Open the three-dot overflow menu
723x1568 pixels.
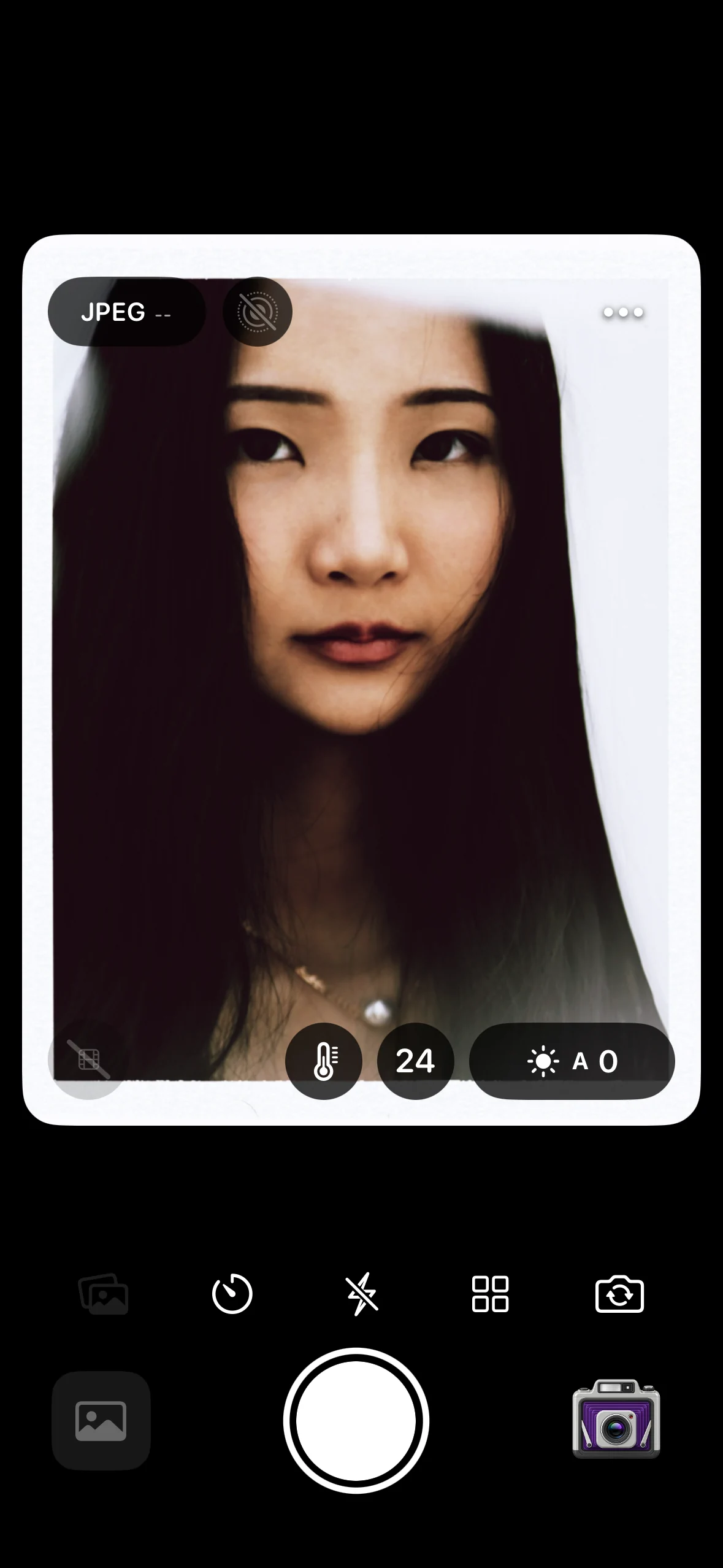(623, 312)
